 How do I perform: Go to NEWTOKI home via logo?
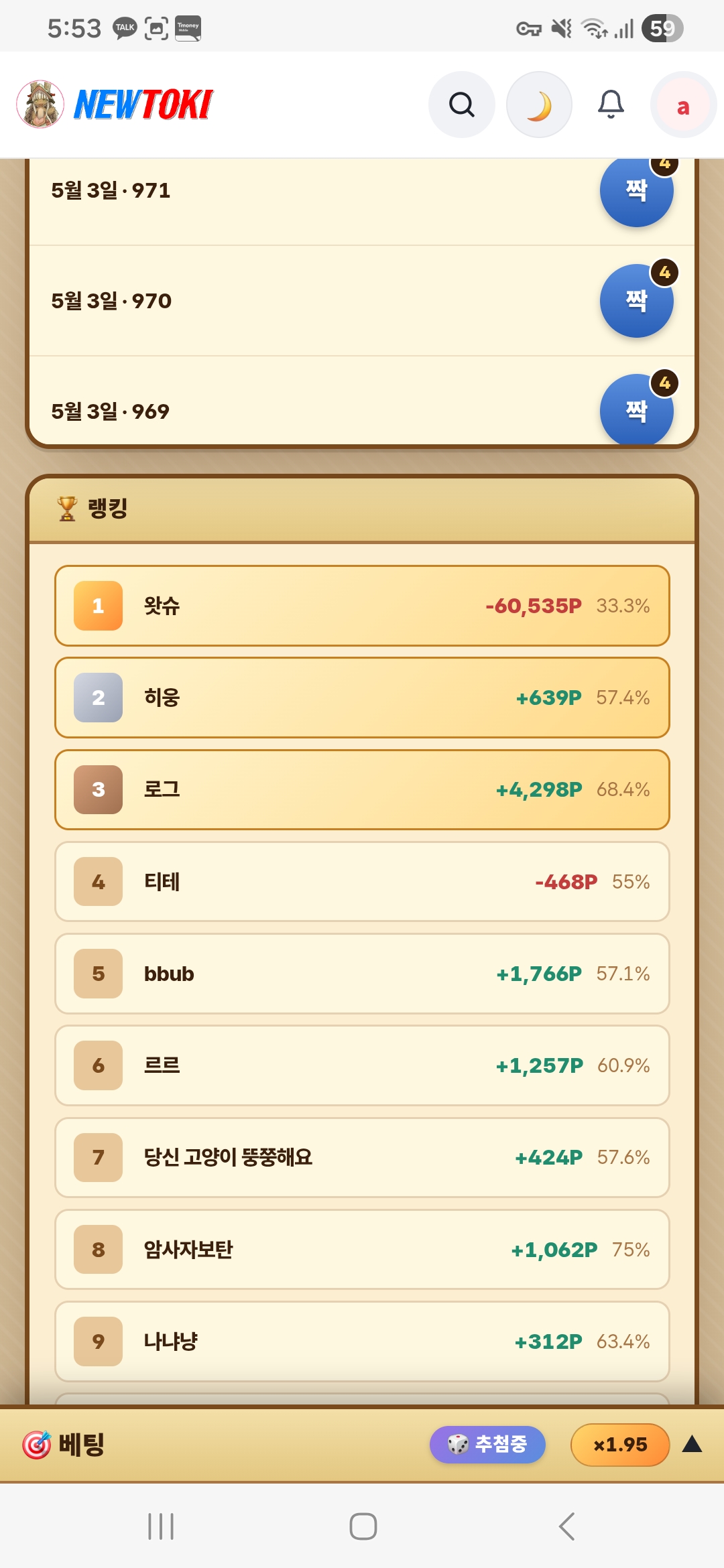click(115, 105)
